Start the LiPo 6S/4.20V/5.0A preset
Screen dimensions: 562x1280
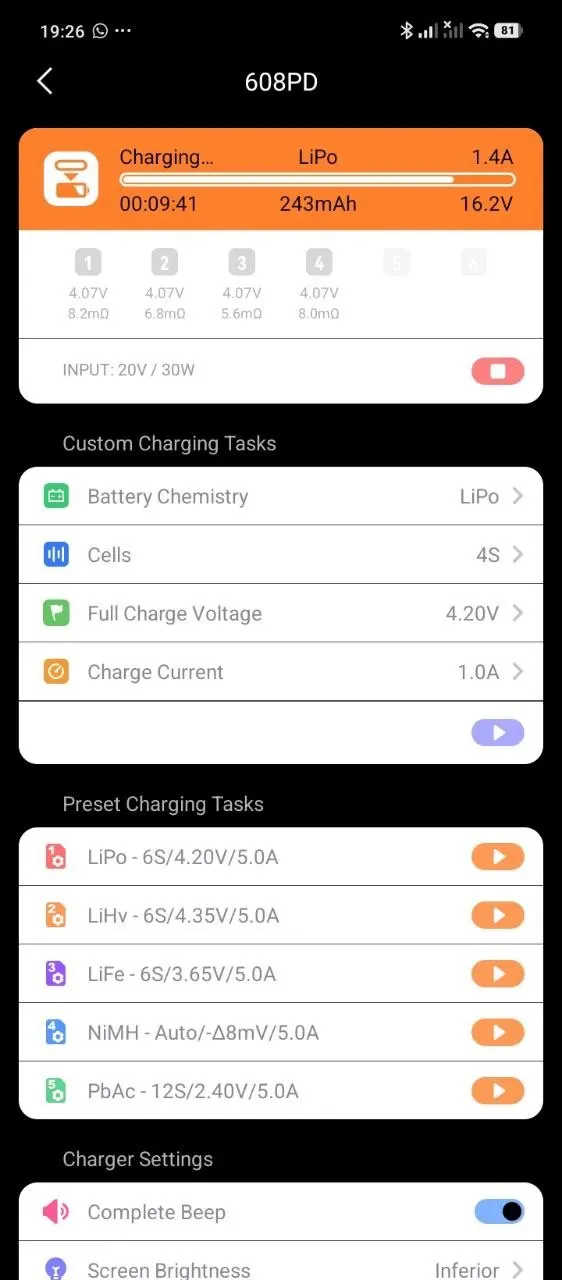point(498,856)
